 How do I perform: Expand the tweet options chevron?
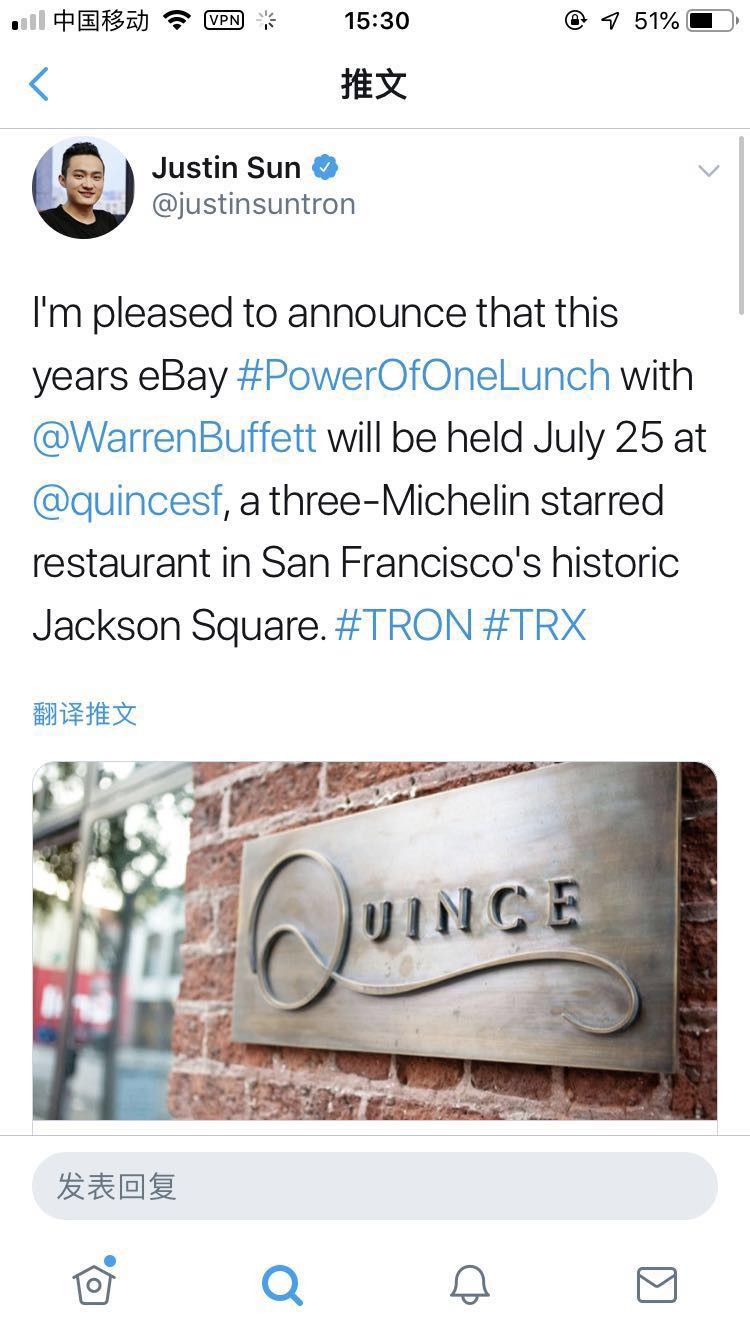(x=708, y=171)
